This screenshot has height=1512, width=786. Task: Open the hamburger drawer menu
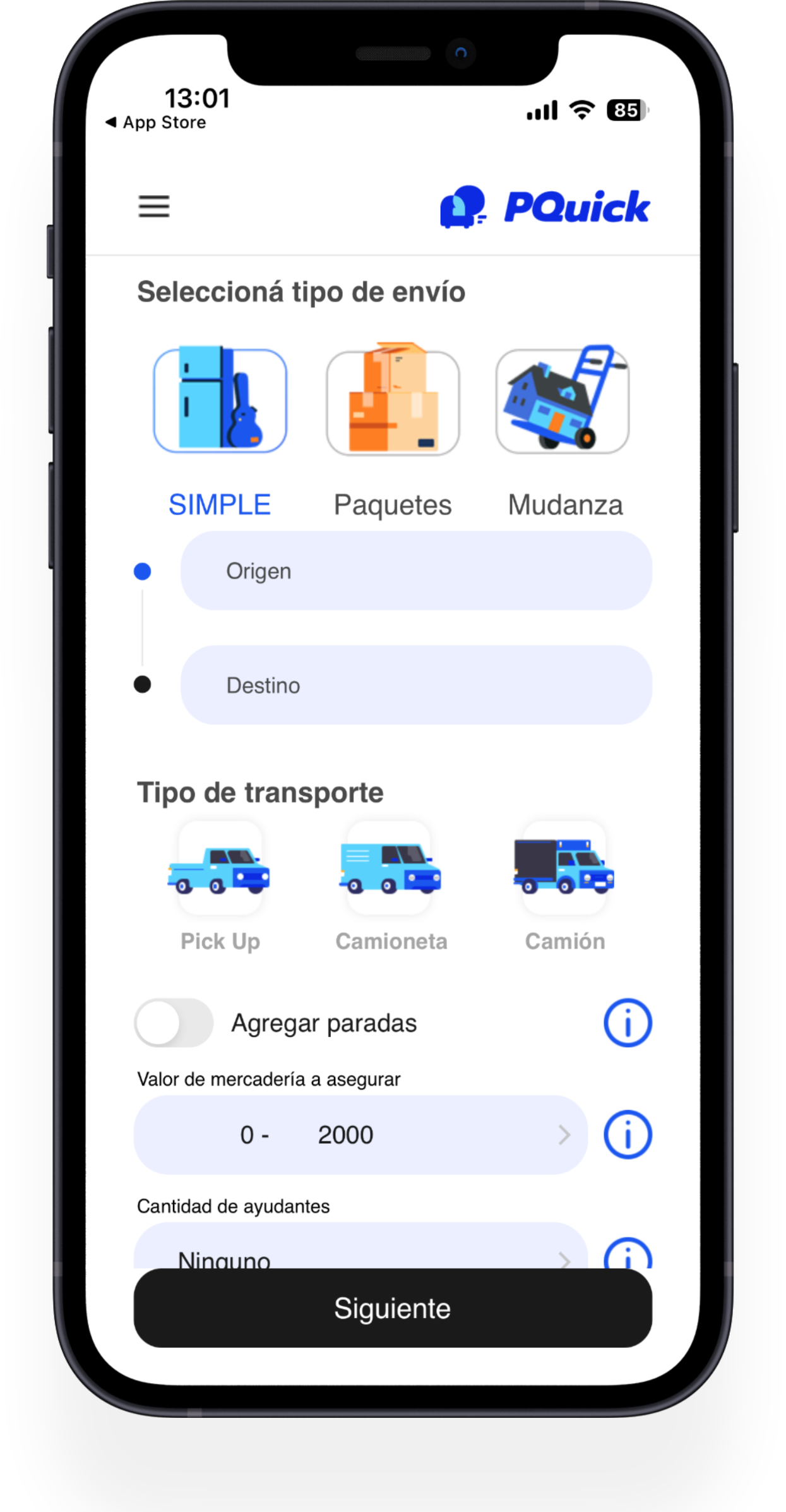[154, 207]
